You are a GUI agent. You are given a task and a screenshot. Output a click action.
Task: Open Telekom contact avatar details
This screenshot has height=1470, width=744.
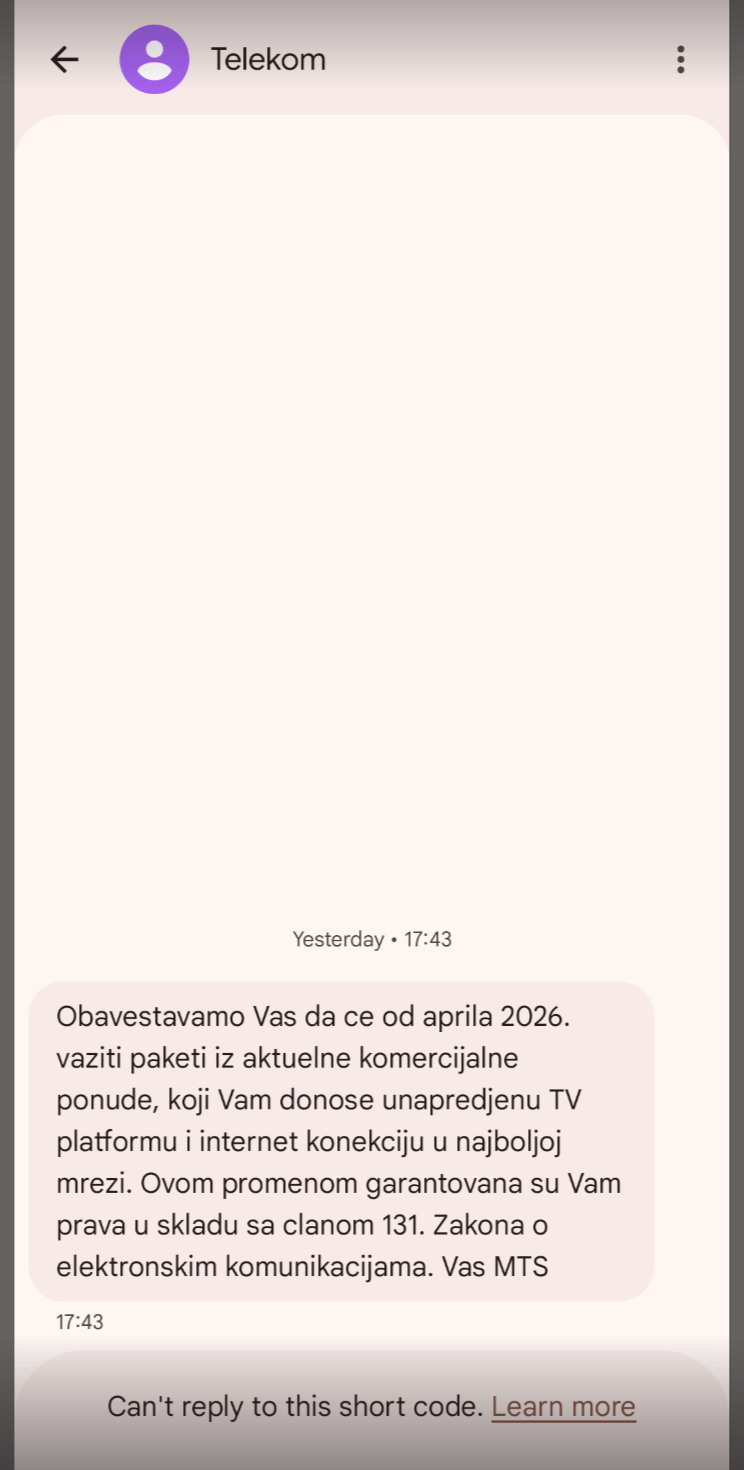[154, 60]
